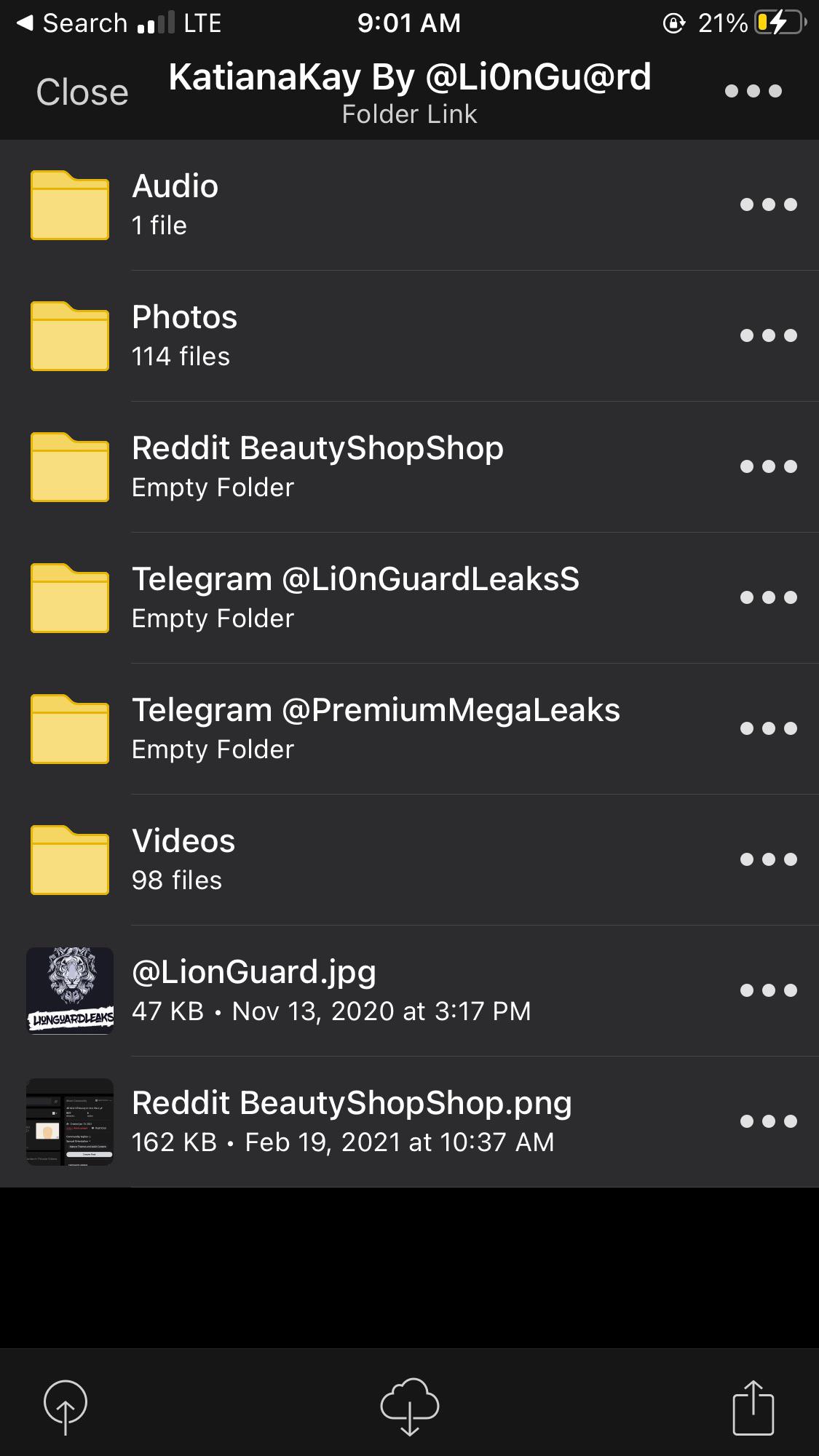Tap the cloud download icon
This screenshot has height=1456, width=819.
(410, 1406)
